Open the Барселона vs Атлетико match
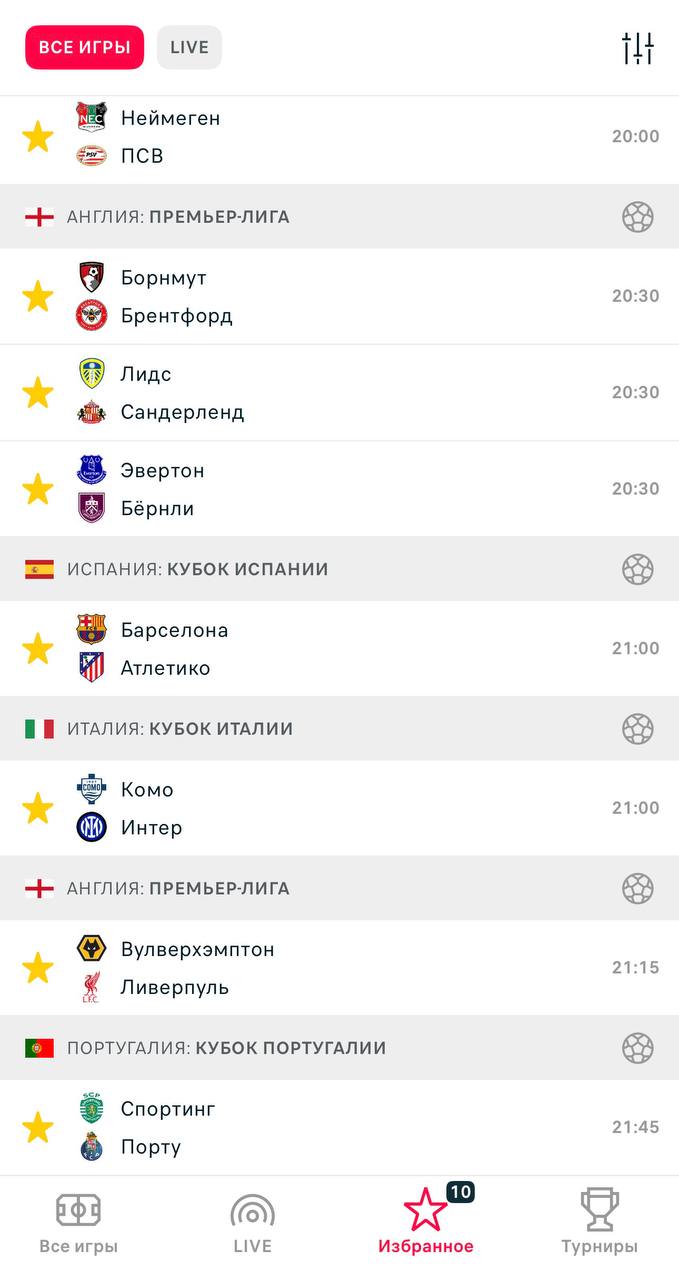The width and height of the screenshot is (679, 1280). pyautogui.click(x=340, y=649)
